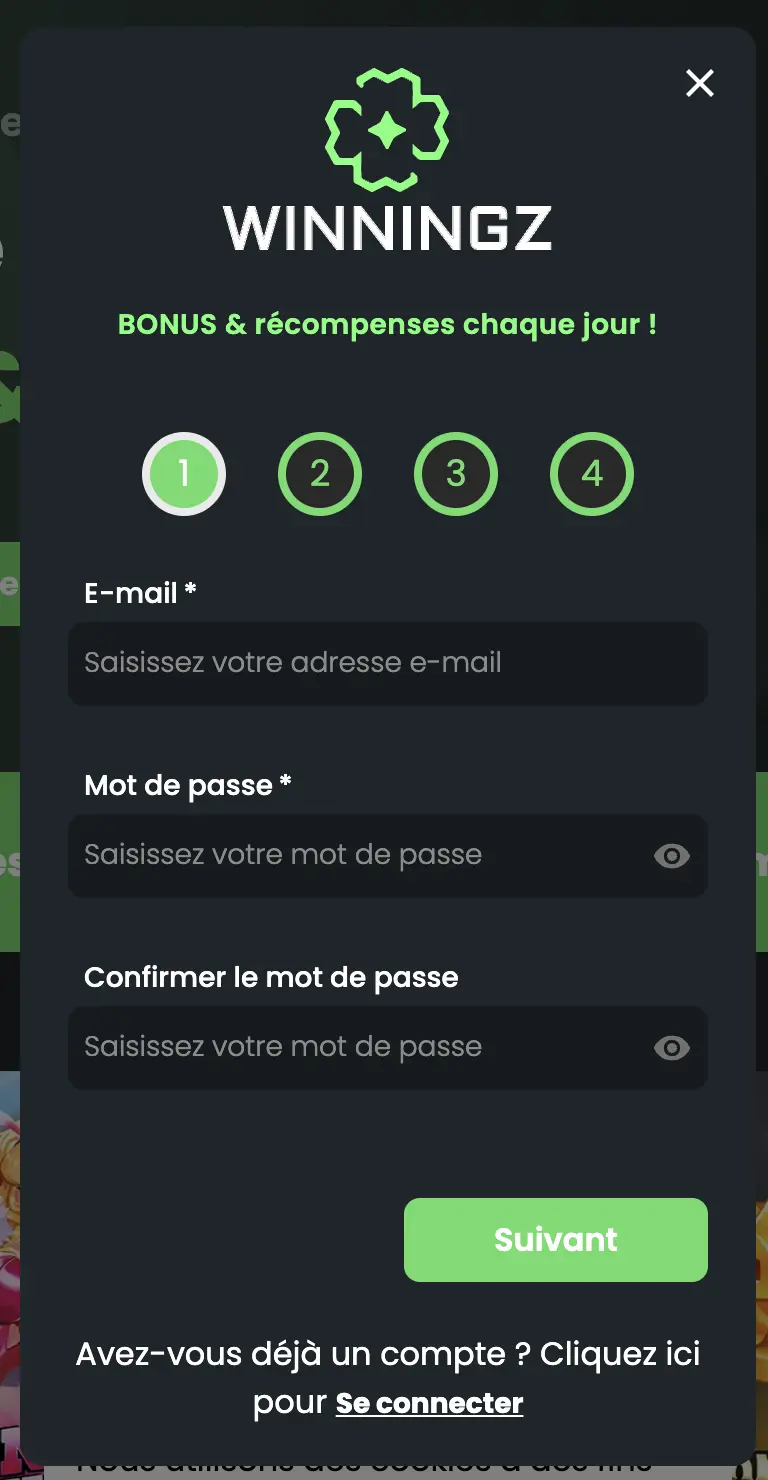Close the registration modal
This screenshot has height=1480, width=768.
click(699, 84)
